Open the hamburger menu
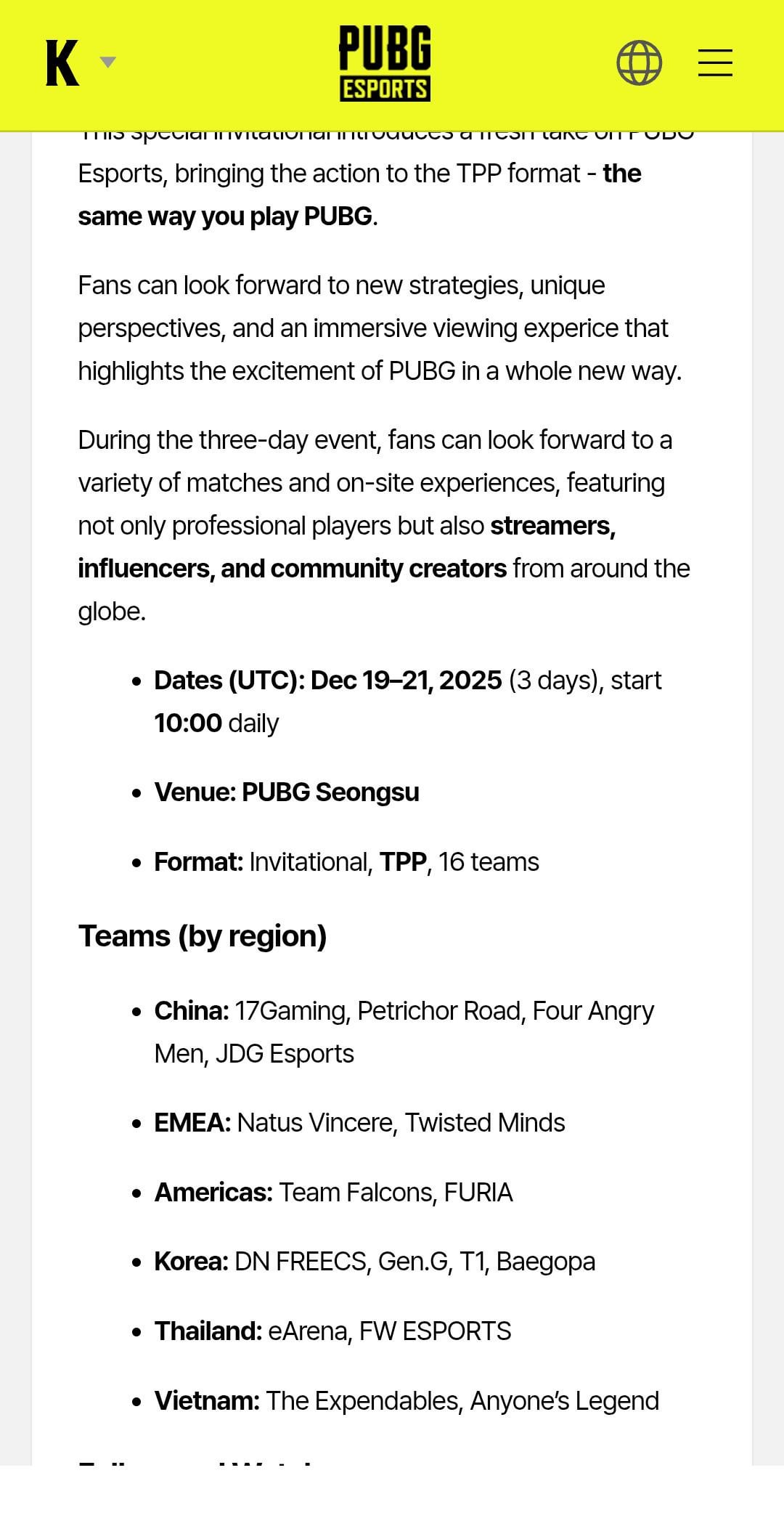Image resolution: width=784 pixels, height=1526 pixels. (x=714, y=63)
